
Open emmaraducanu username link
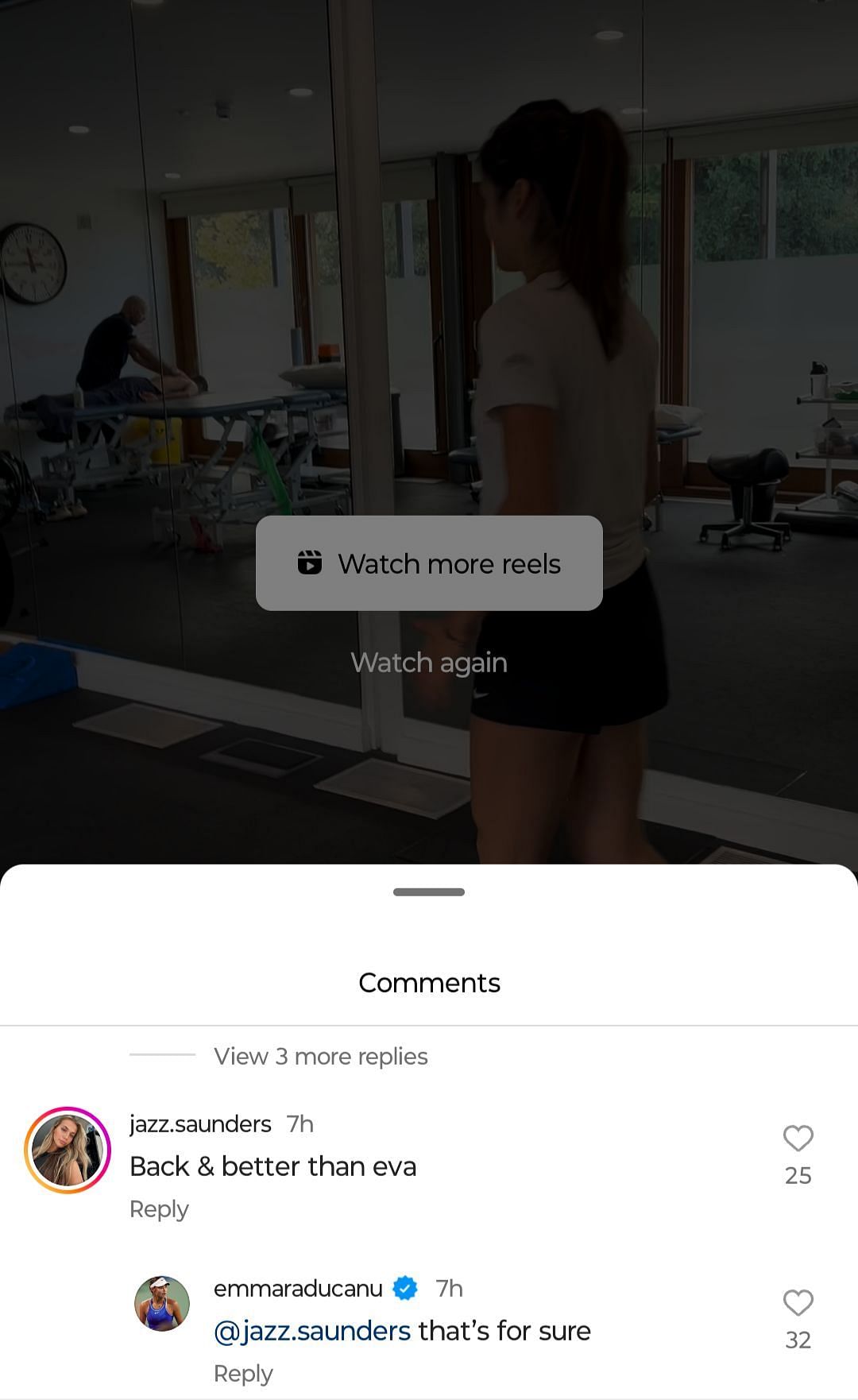298,1288
